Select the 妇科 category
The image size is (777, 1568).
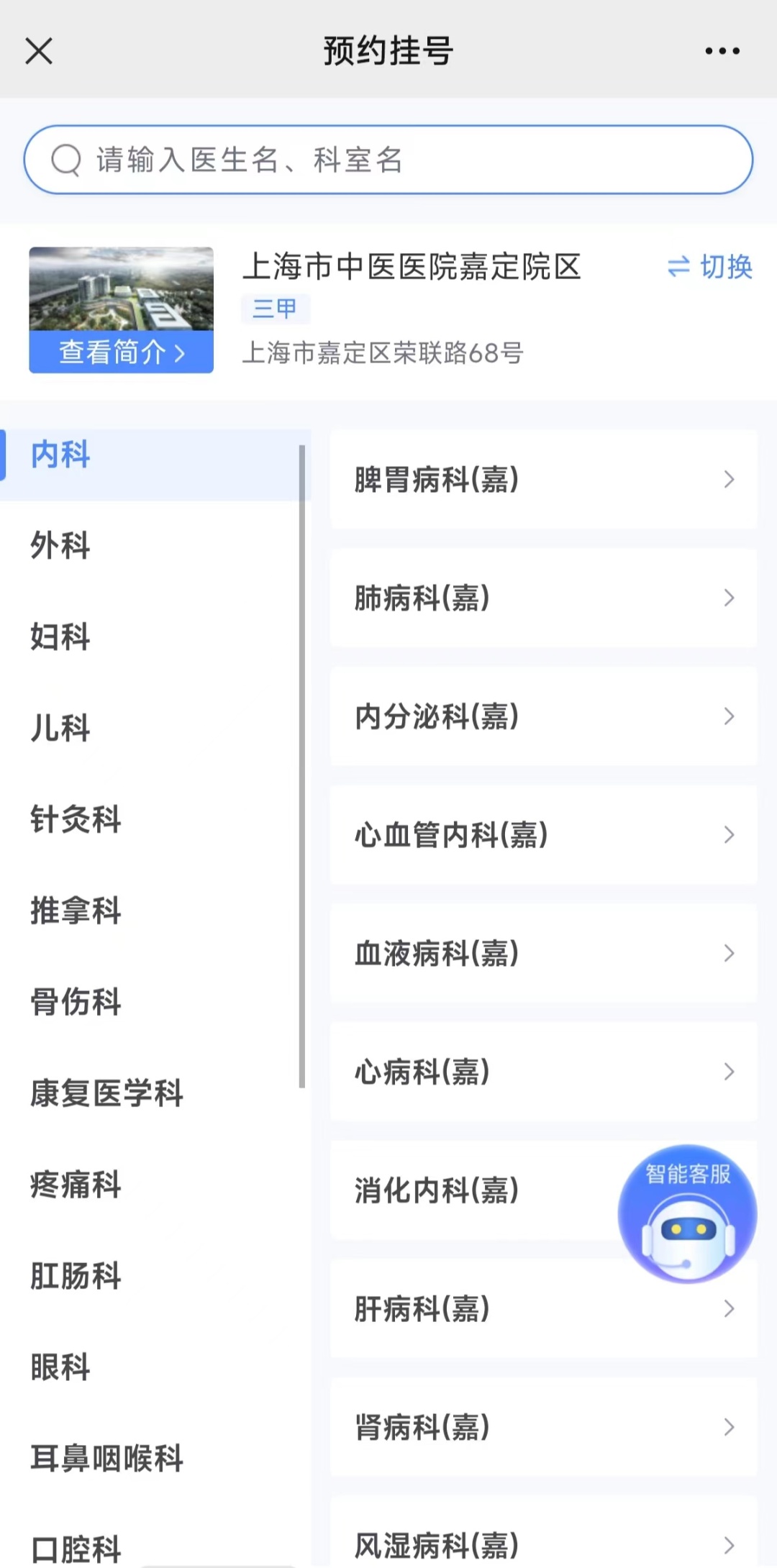point(60,637)
